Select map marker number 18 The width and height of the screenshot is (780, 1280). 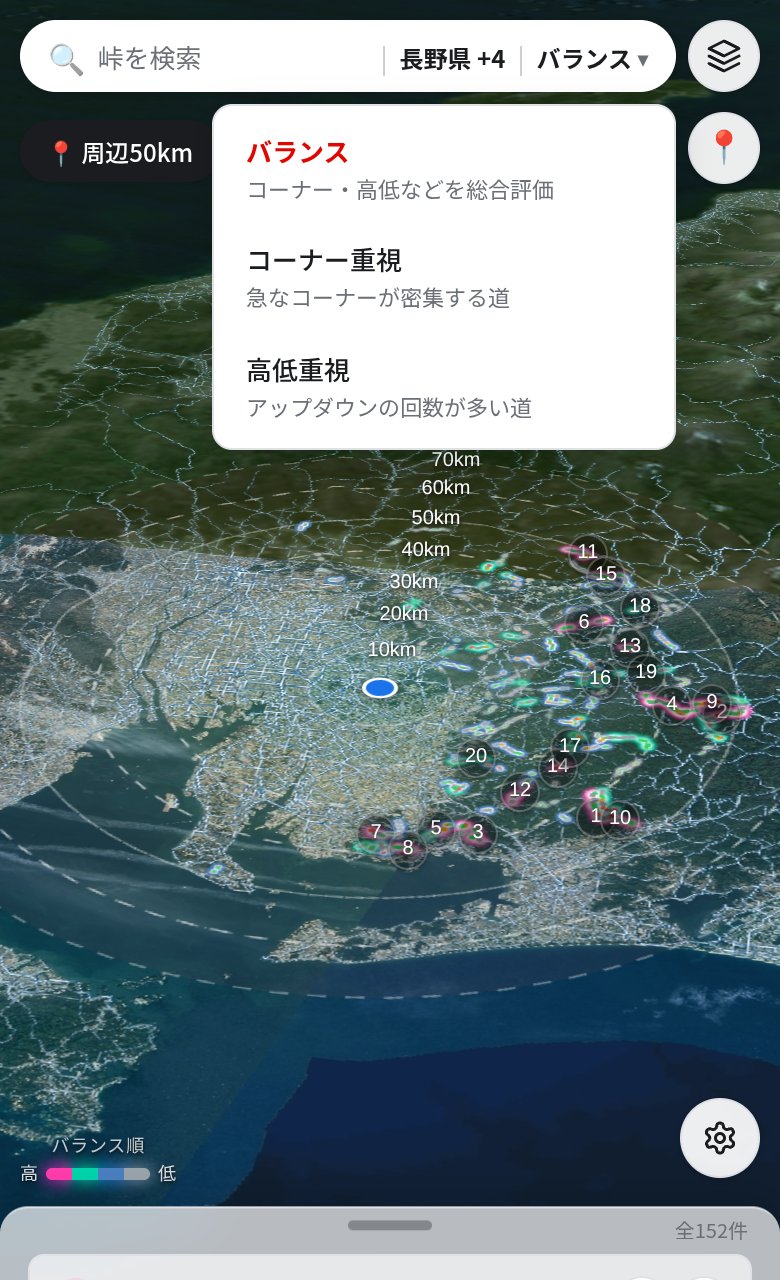click(x=640, y=605)
